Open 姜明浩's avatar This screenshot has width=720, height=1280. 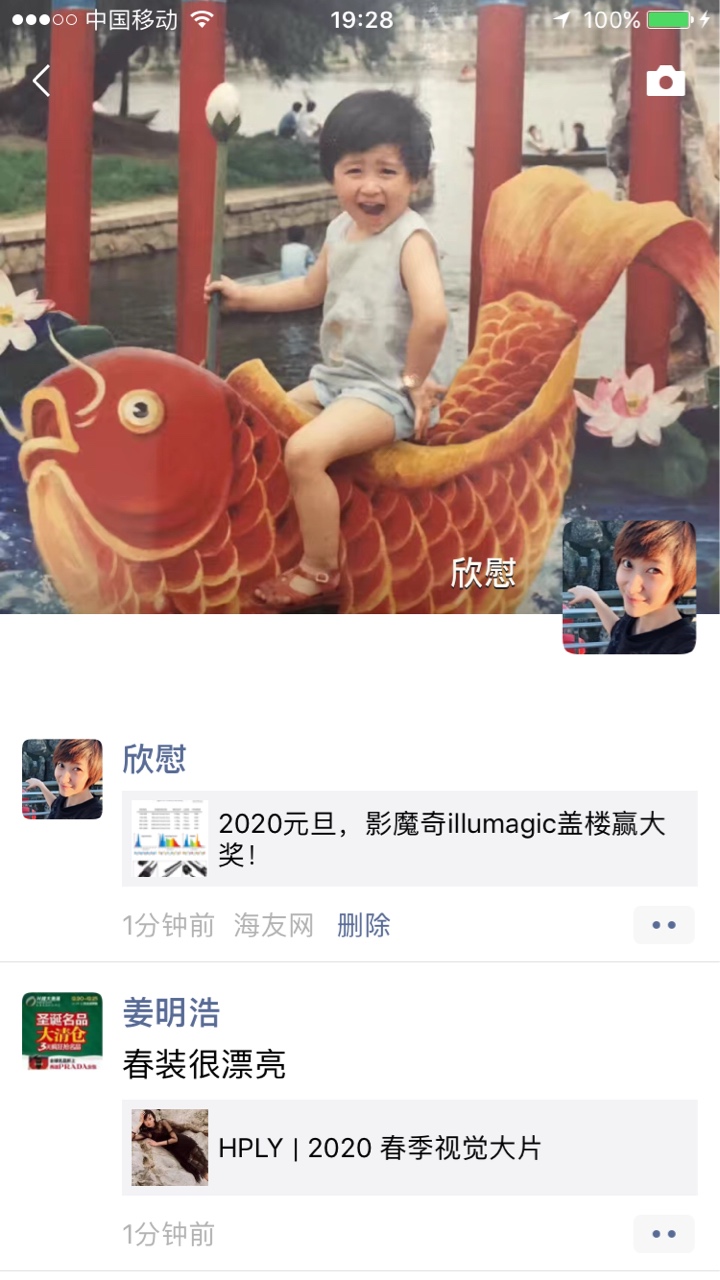(62, 1032)
